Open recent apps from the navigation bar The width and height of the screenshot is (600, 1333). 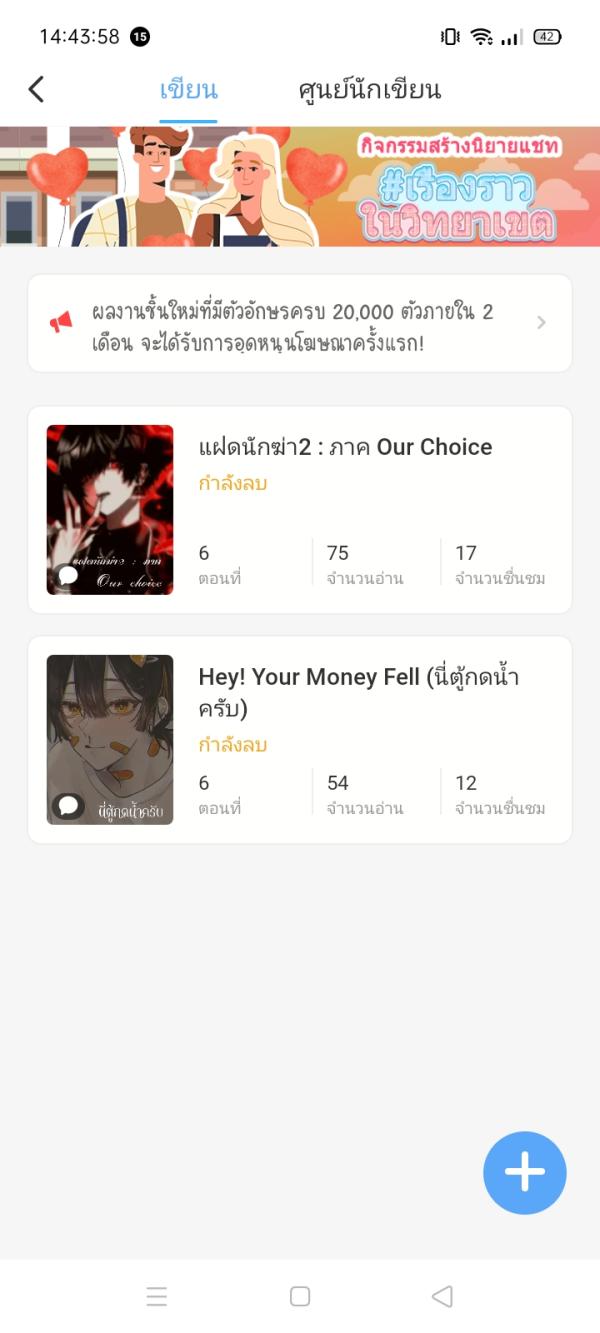[x=157, y=1296]
